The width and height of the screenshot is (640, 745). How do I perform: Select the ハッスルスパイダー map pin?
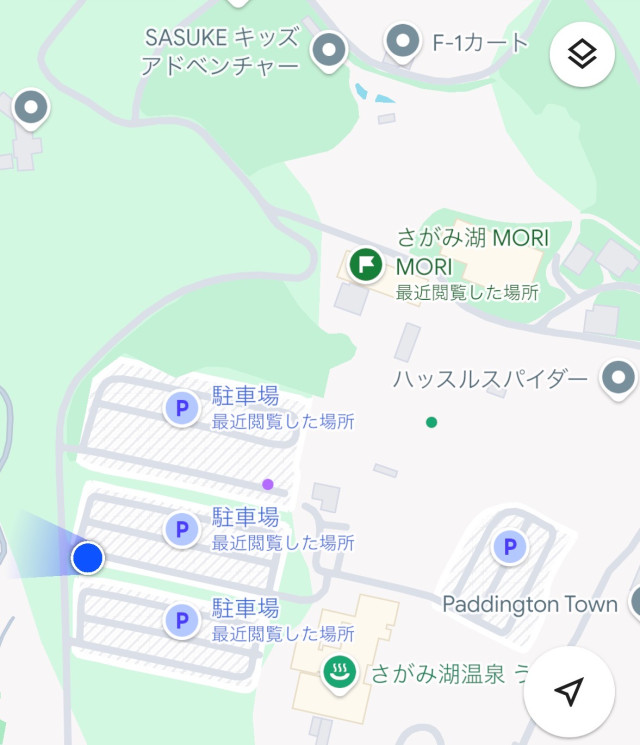click(x=618, y=379)
